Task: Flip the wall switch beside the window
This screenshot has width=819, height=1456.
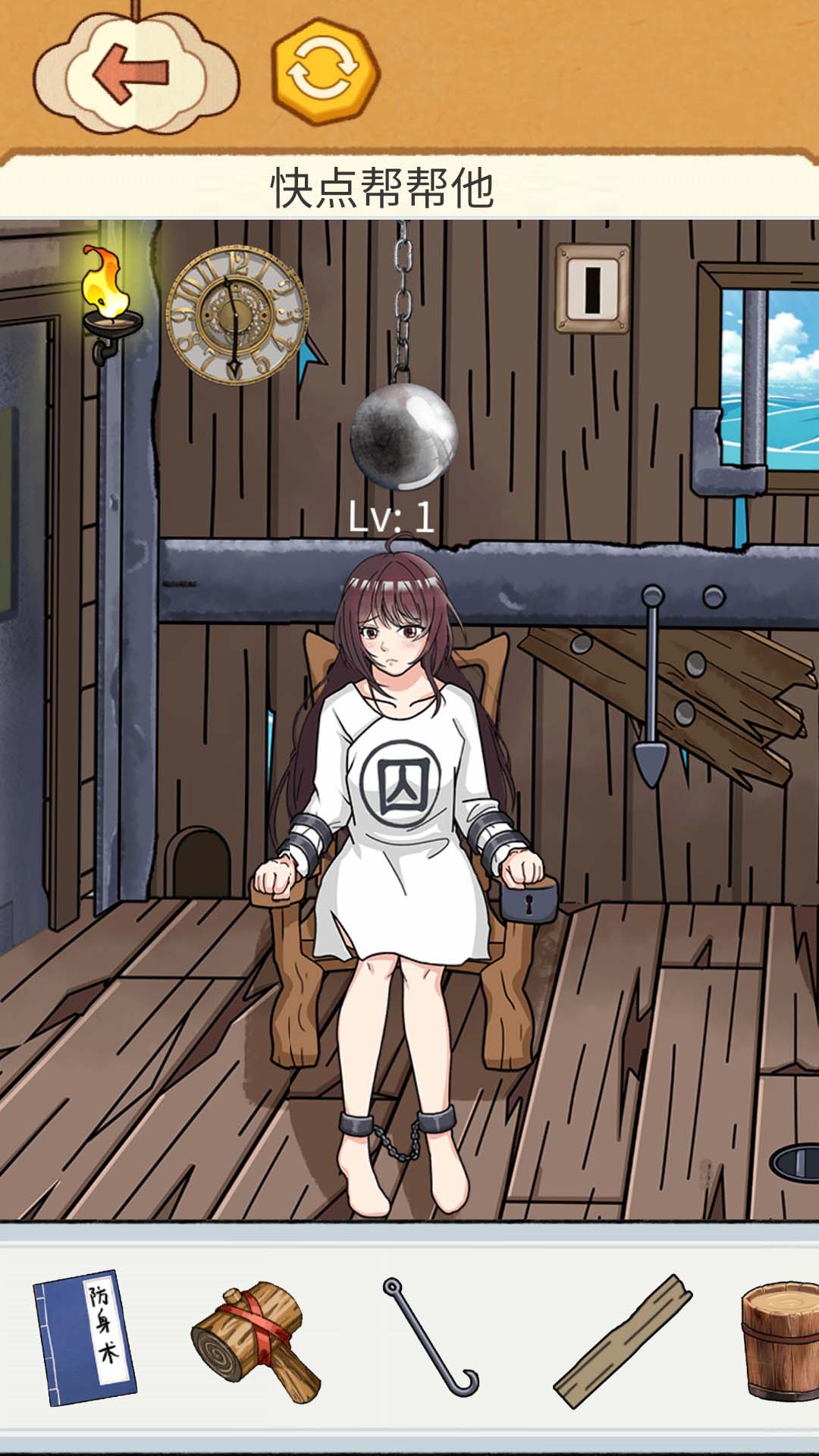Action: point(592,289)
